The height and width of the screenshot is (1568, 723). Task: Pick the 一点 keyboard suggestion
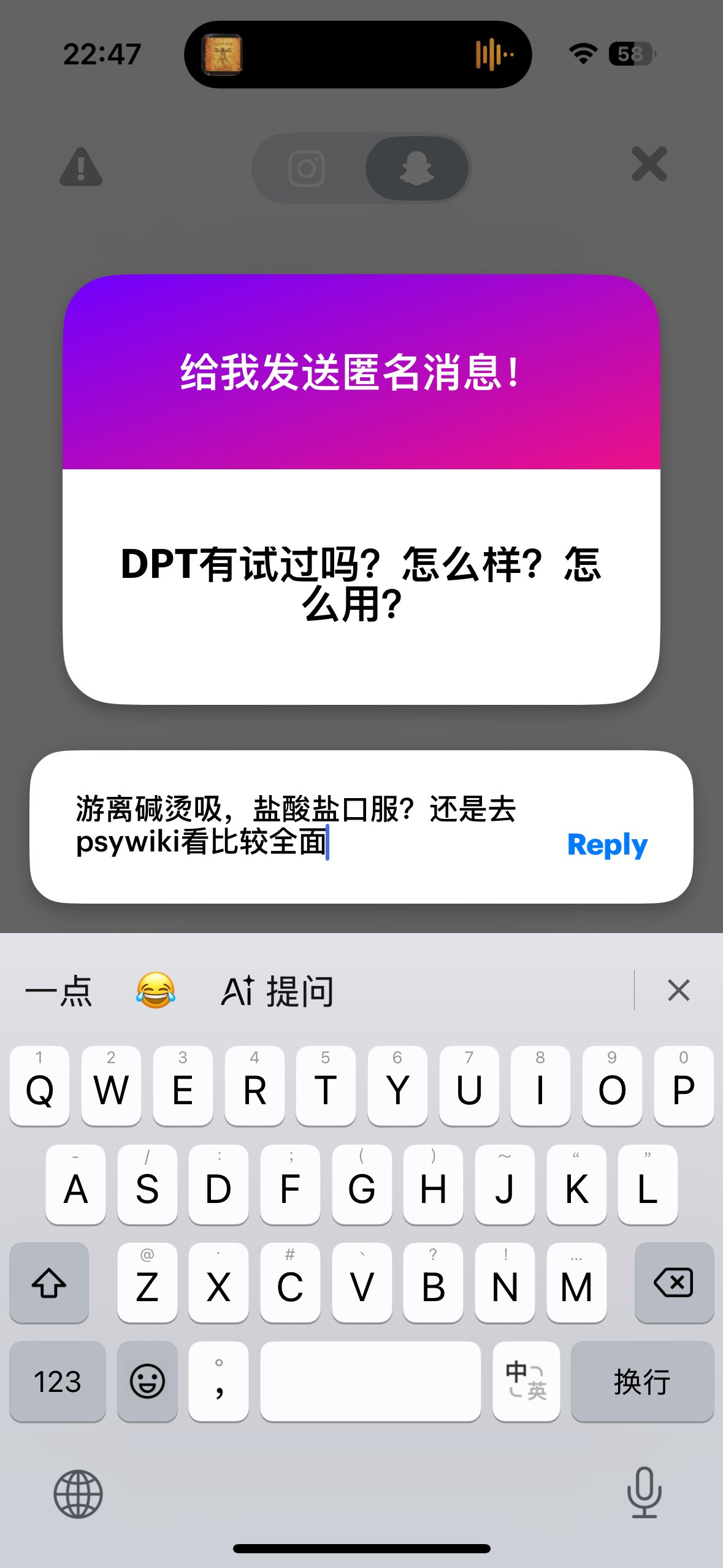coord(59,991)
